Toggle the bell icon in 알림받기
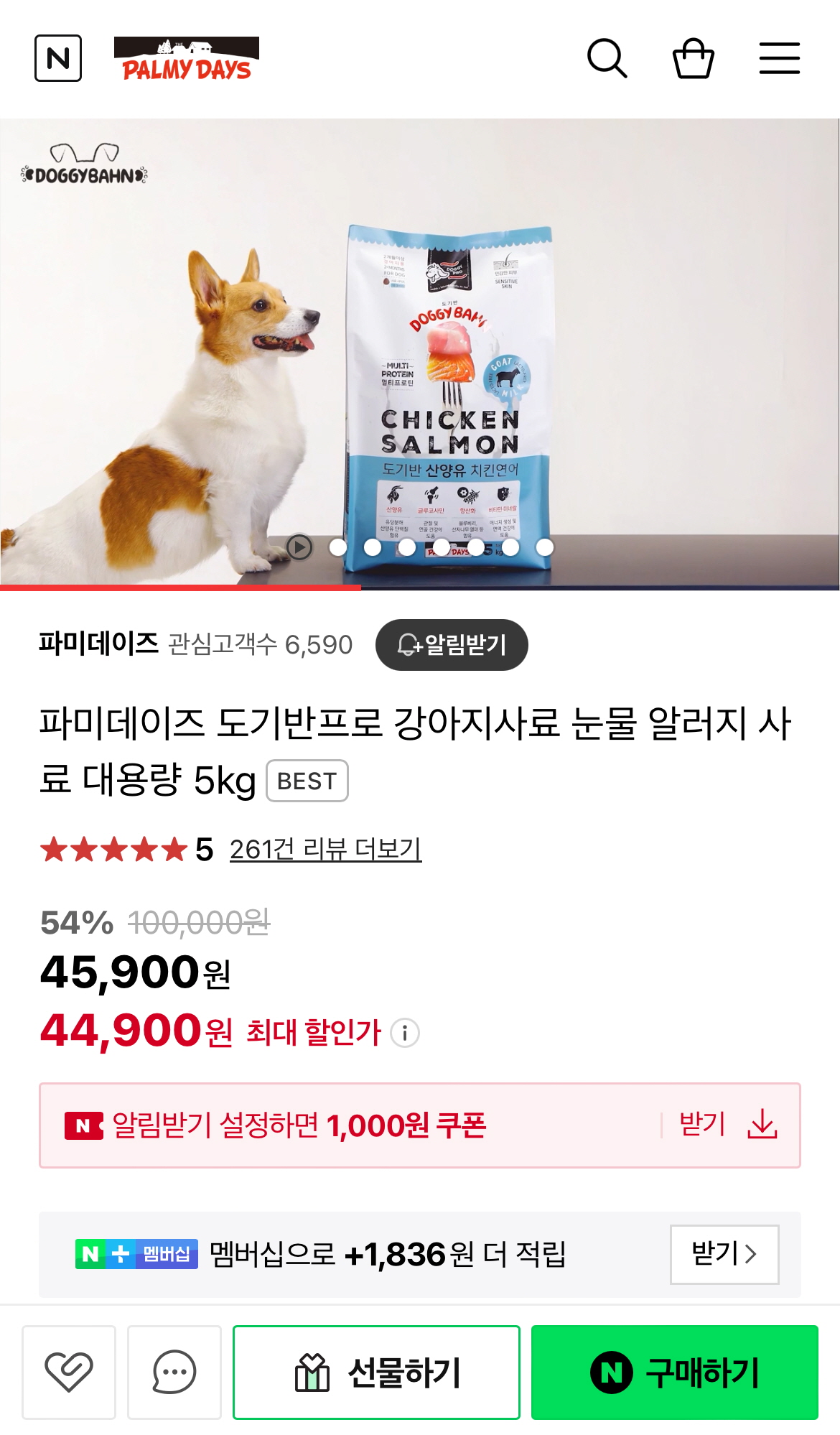This screenshot has height=1435, width=840. point(407,644)
